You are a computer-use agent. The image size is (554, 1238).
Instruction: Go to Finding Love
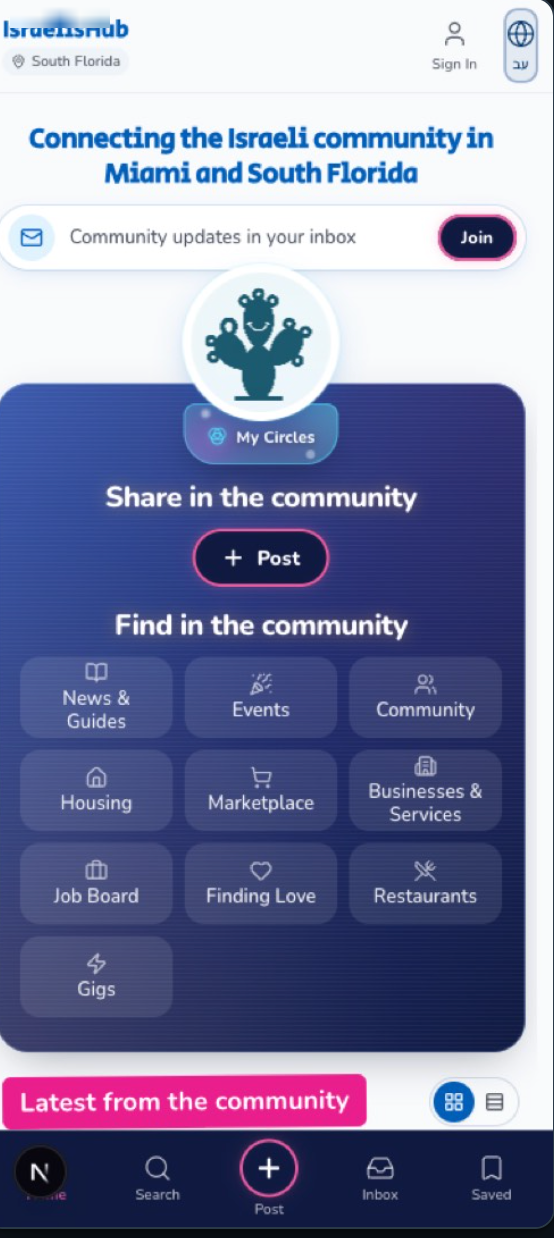(x=261, y=883)
